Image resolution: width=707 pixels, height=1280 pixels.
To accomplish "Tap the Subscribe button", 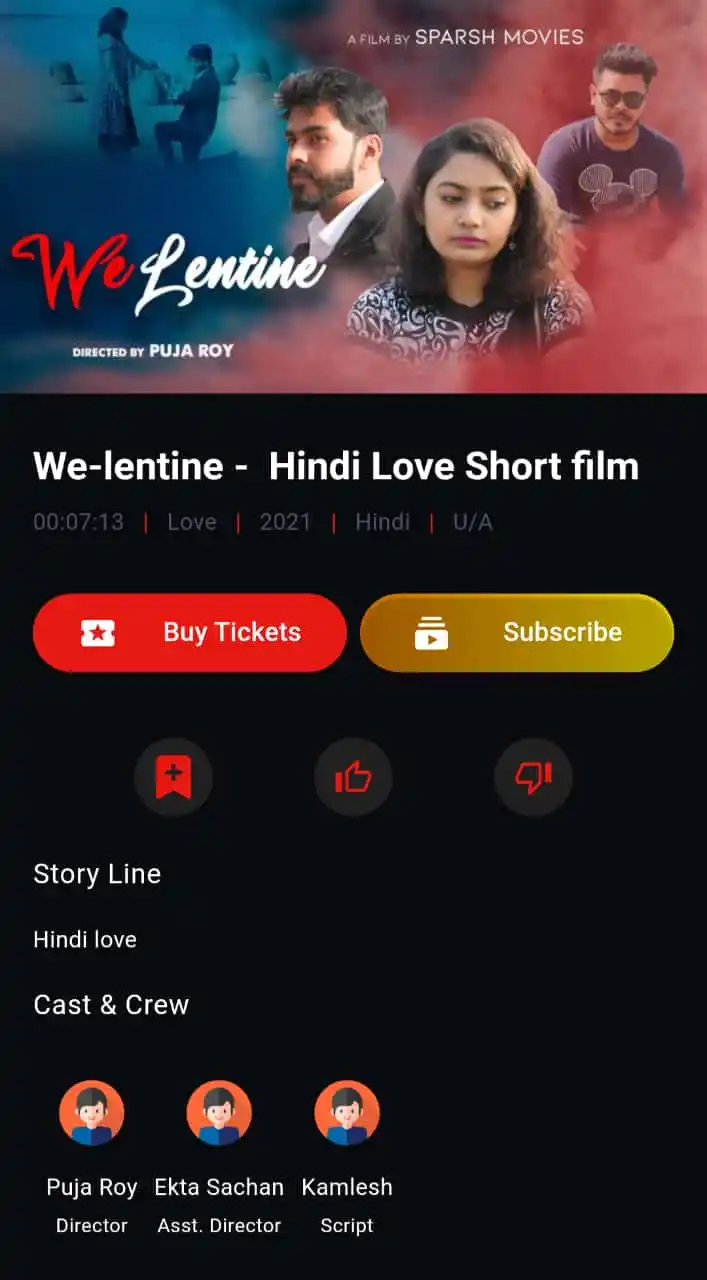I will pyautogui.click(x=516, y=632).
